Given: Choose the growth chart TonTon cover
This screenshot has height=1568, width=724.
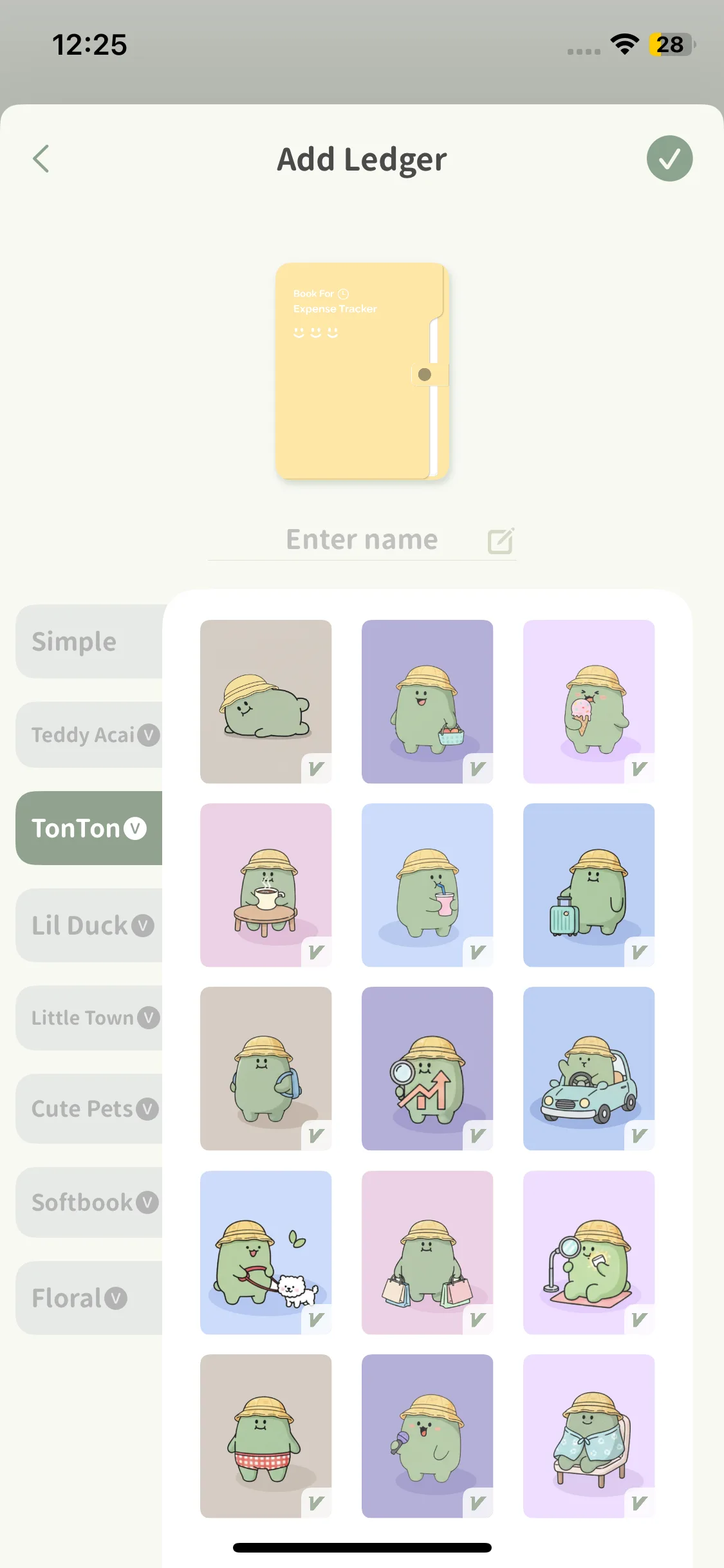Looking at the screenshot, I should pos(427,1069).
